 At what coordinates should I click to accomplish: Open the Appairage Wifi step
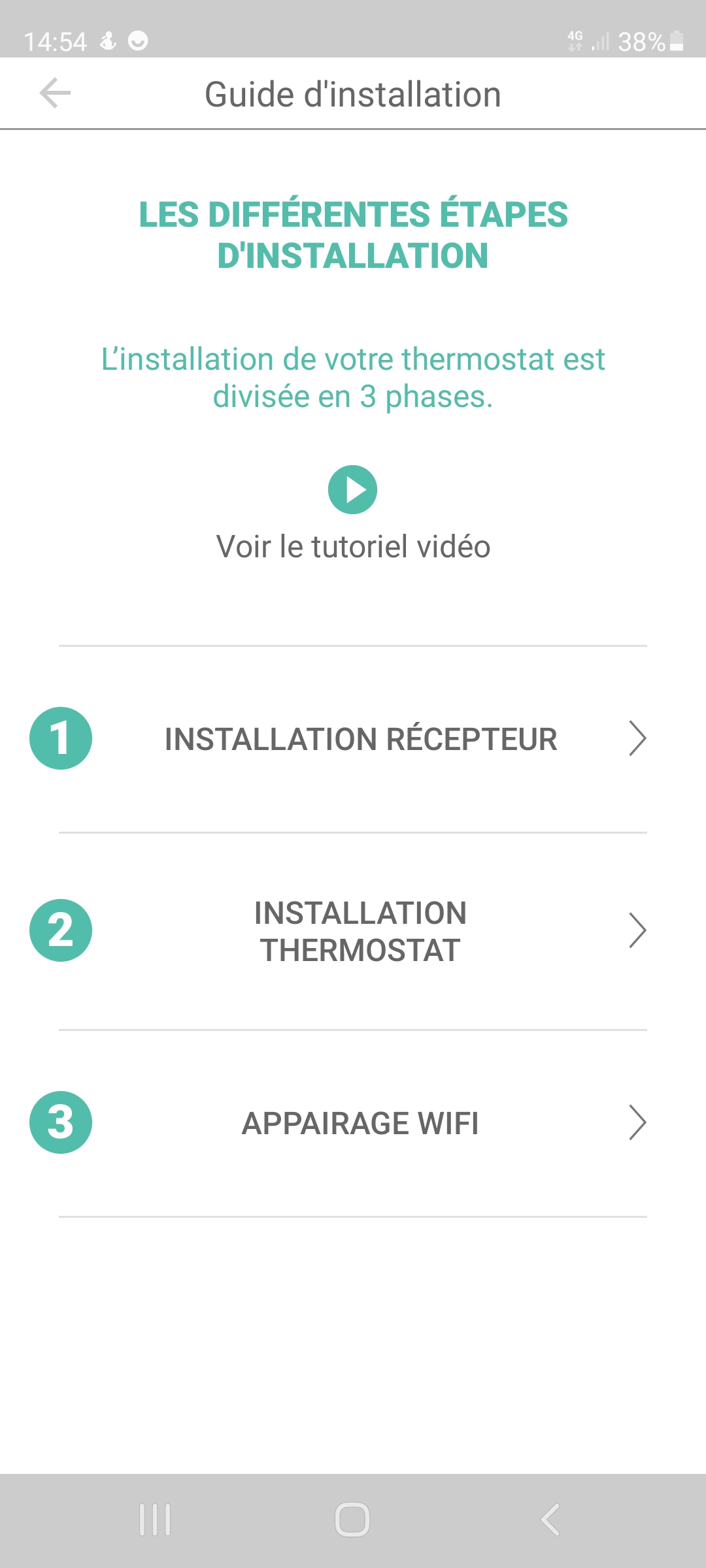point(353,1123)
